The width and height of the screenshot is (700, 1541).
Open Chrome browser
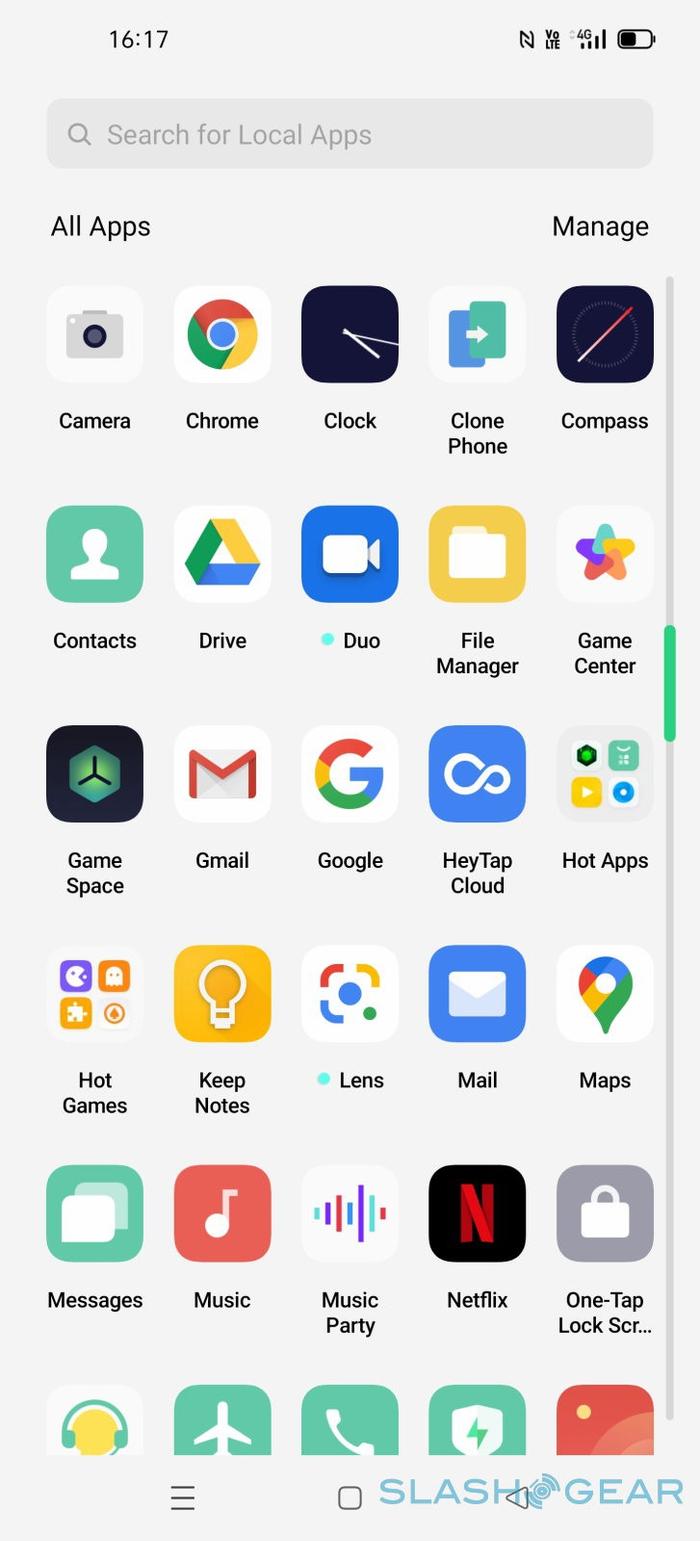tap(222, 335)
